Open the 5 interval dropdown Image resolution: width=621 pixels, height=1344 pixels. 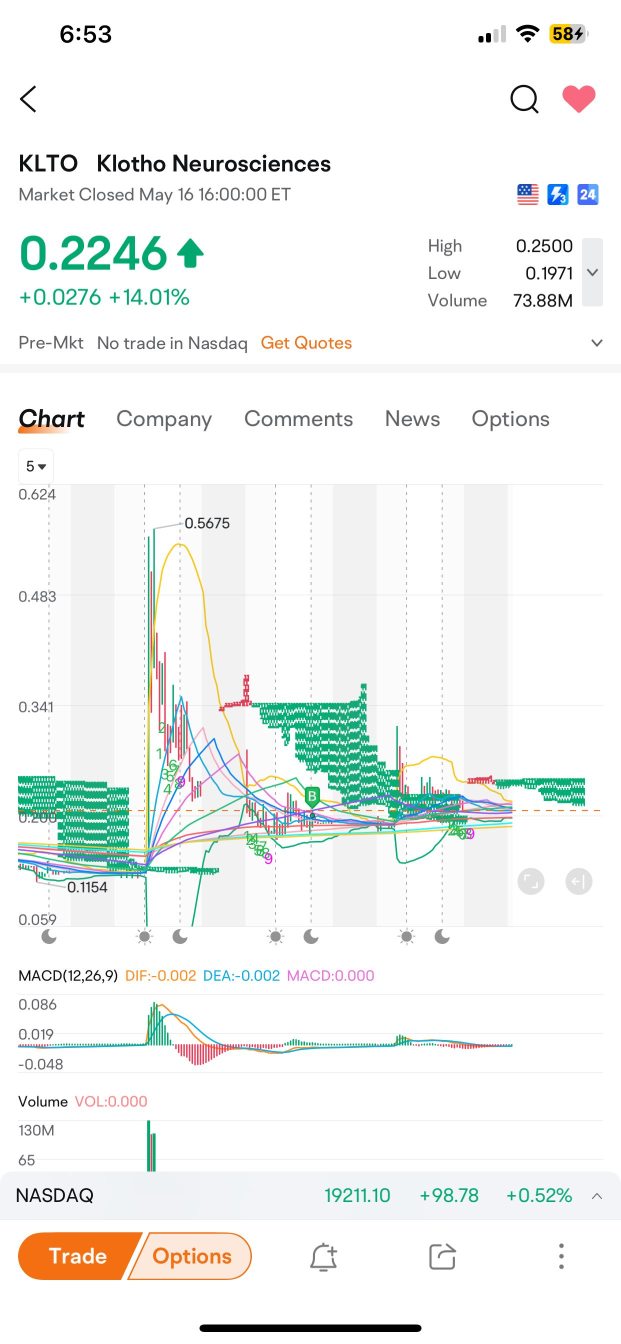(36, 467)
